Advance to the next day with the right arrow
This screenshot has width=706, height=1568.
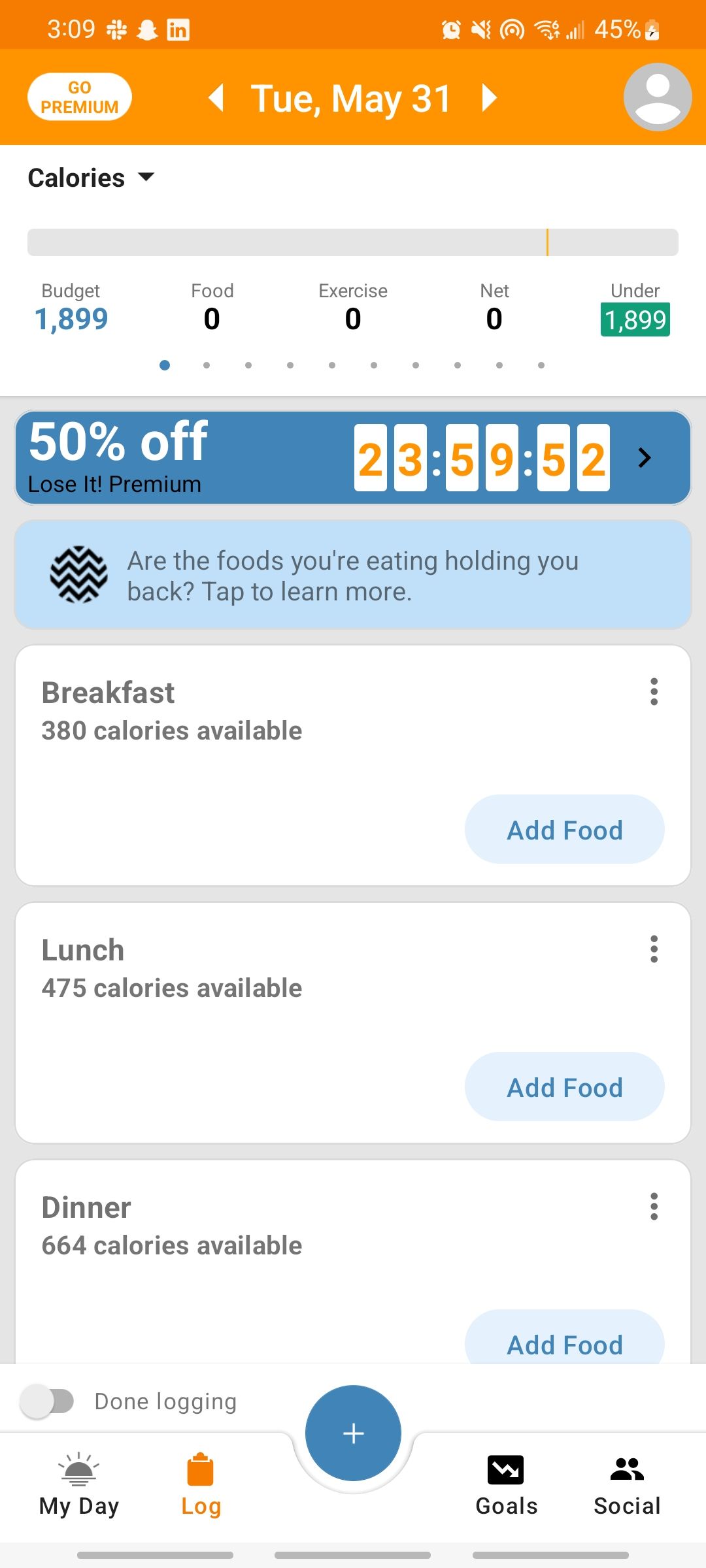pos(488,97)
